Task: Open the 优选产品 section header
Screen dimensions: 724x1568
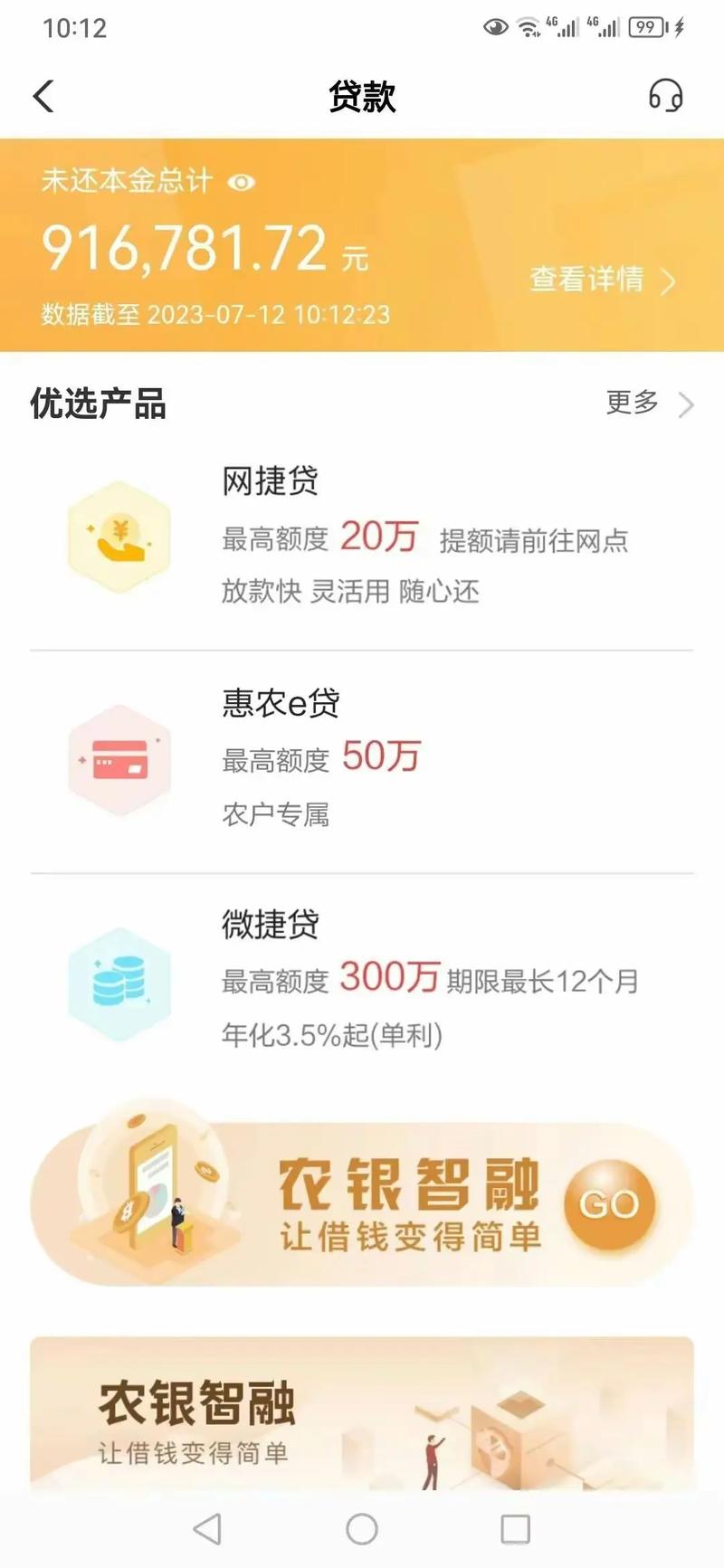Action: [x=99, y=405]
